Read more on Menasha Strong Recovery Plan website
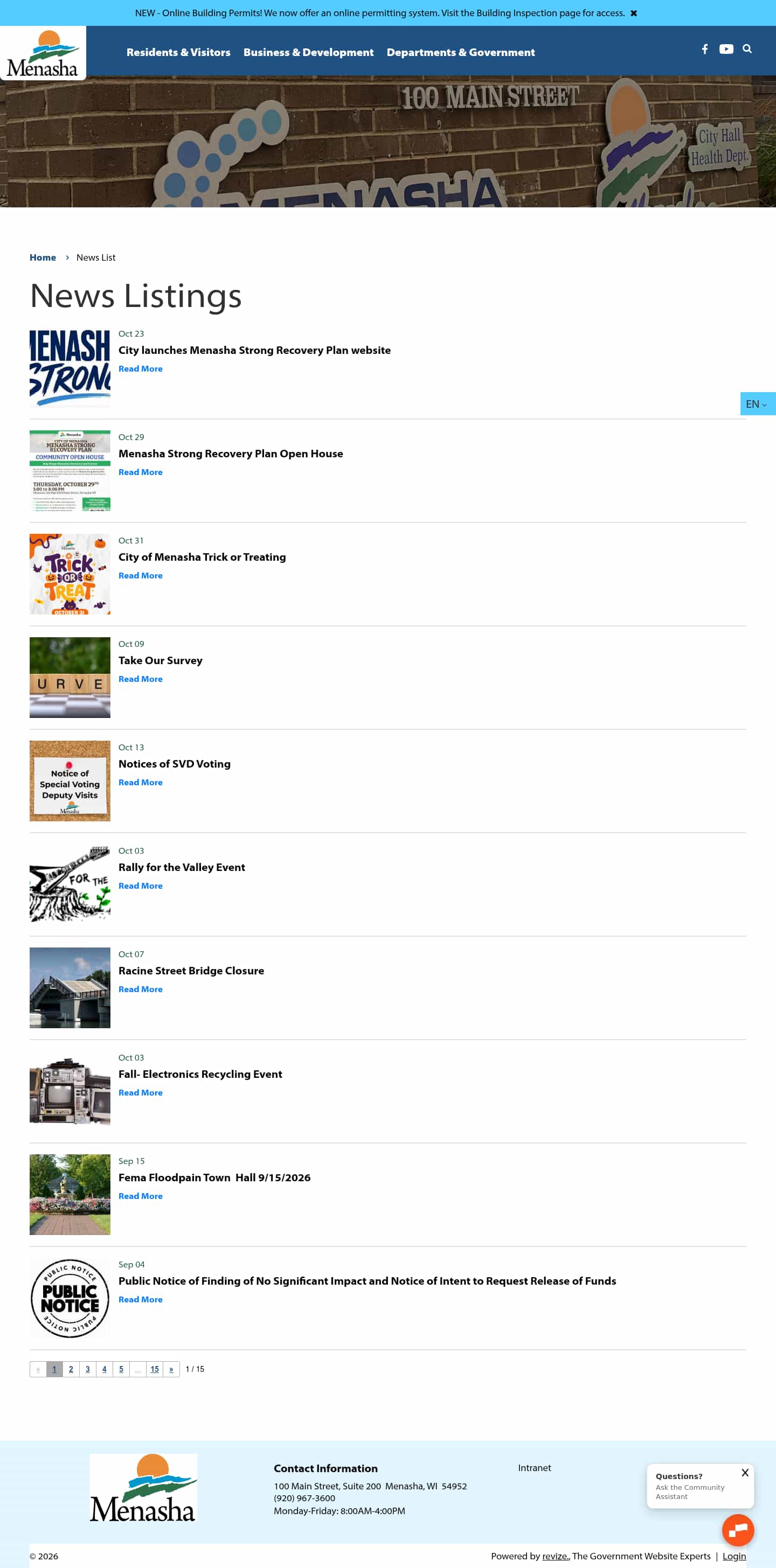Viewport: 776px width, 1568px height. point(140,369)
